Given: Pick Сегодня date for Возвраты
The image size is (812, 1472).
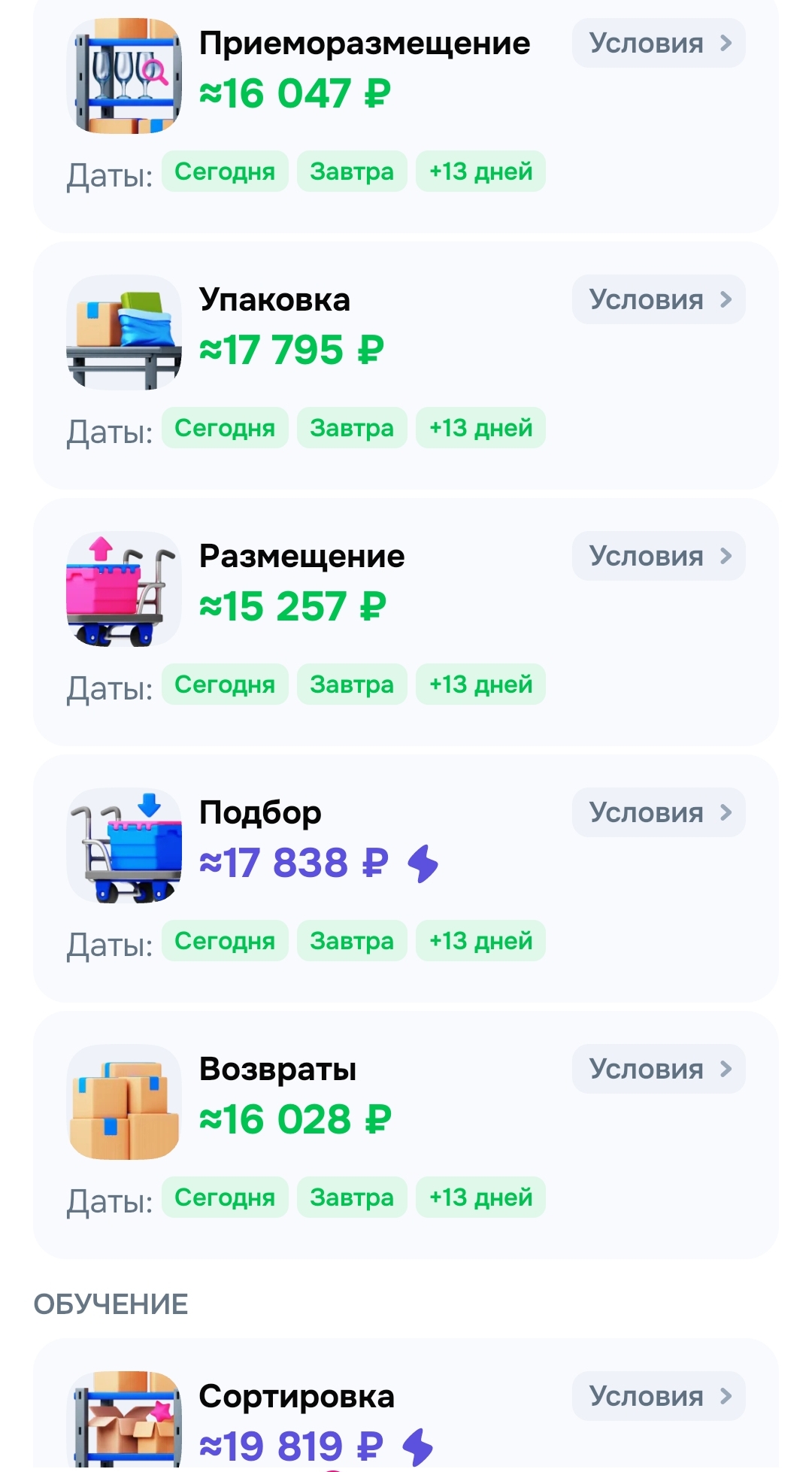Looking at the screenshot, I should 225,1197.
